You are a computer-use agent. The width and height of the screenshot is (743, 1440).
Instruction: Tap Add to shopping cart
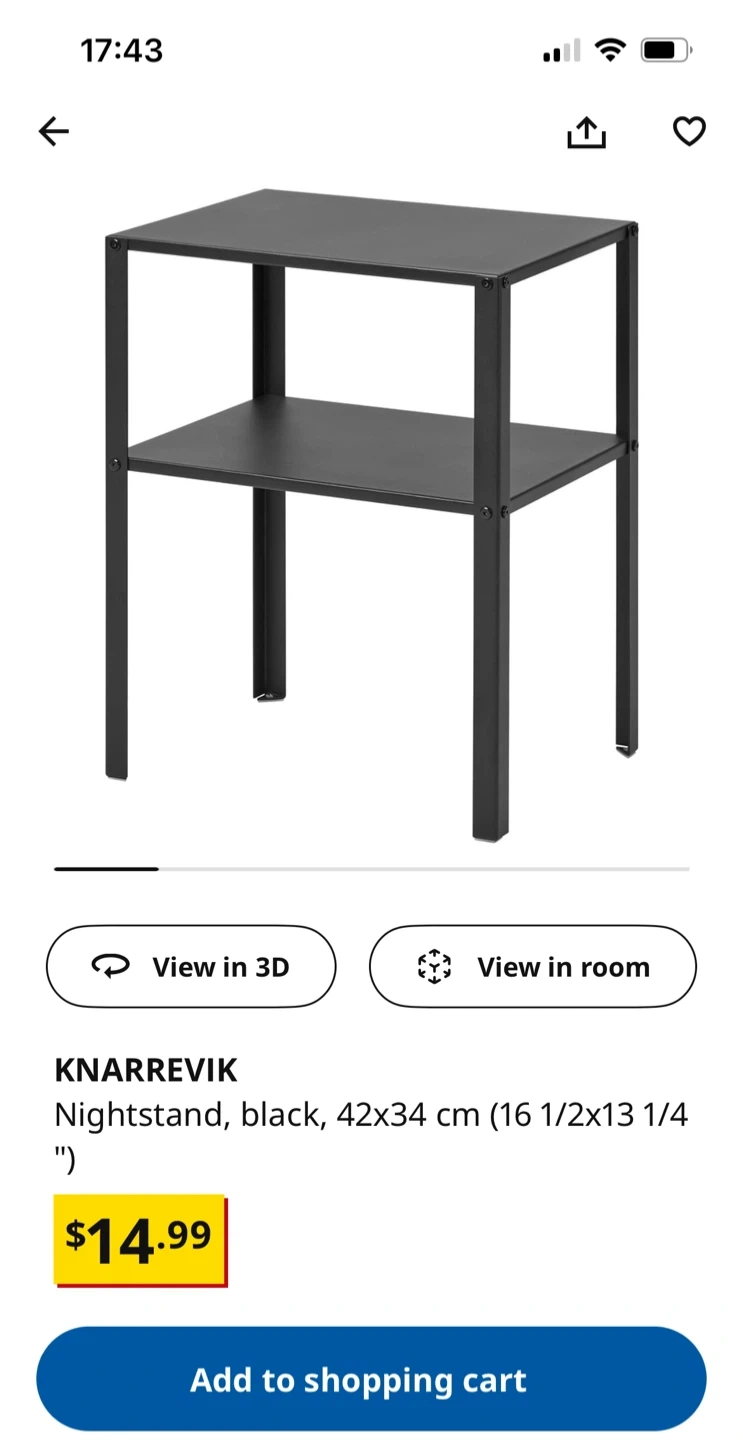pyautogui.click(x=371, y=1380)
